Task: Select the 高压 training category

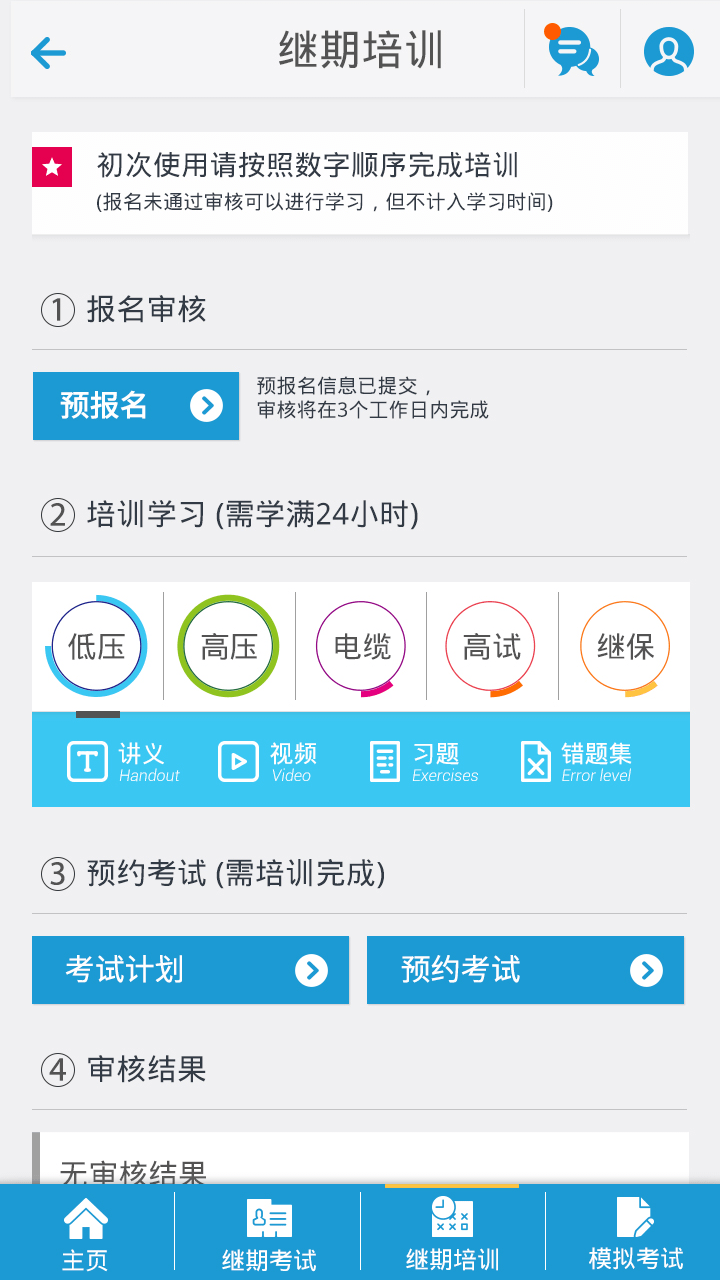Action: 228,645
